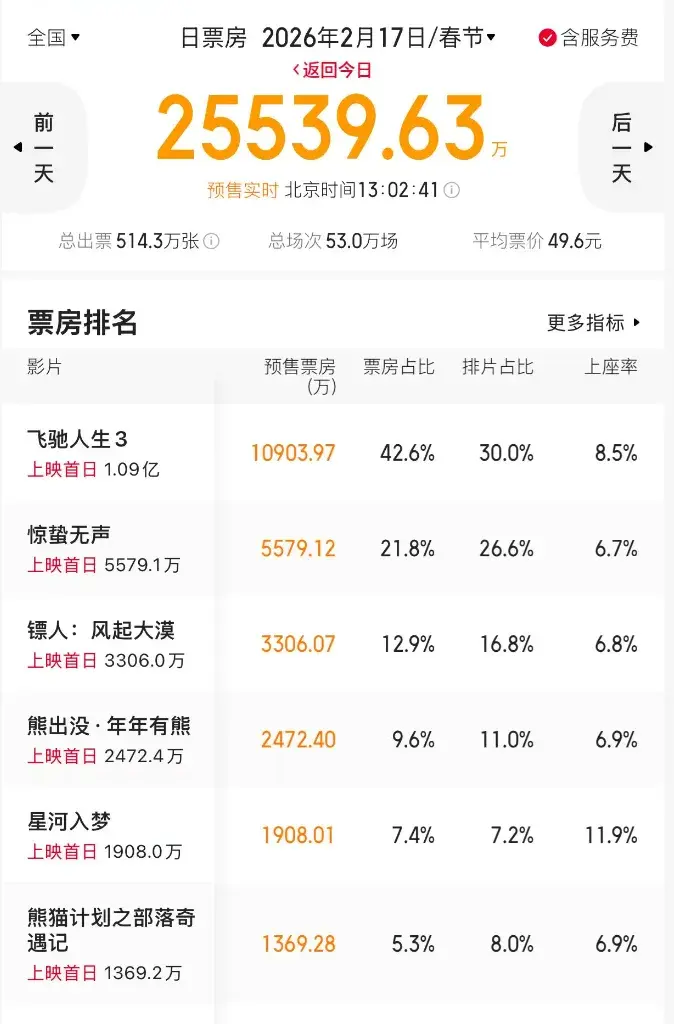This screenshot has height=1024, width=674.
Task: Tap the info icon beside 北京时间
Action: [x=452, y=190]
